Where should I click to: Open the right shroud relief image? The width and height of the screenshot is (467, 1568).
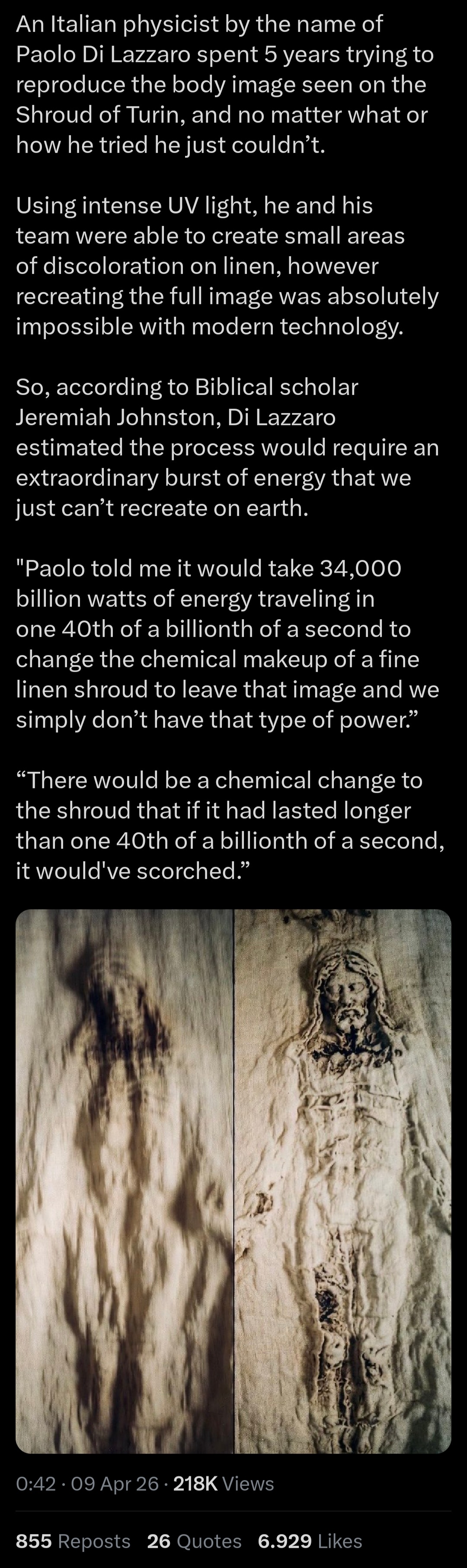click(x=343, y=1181)
